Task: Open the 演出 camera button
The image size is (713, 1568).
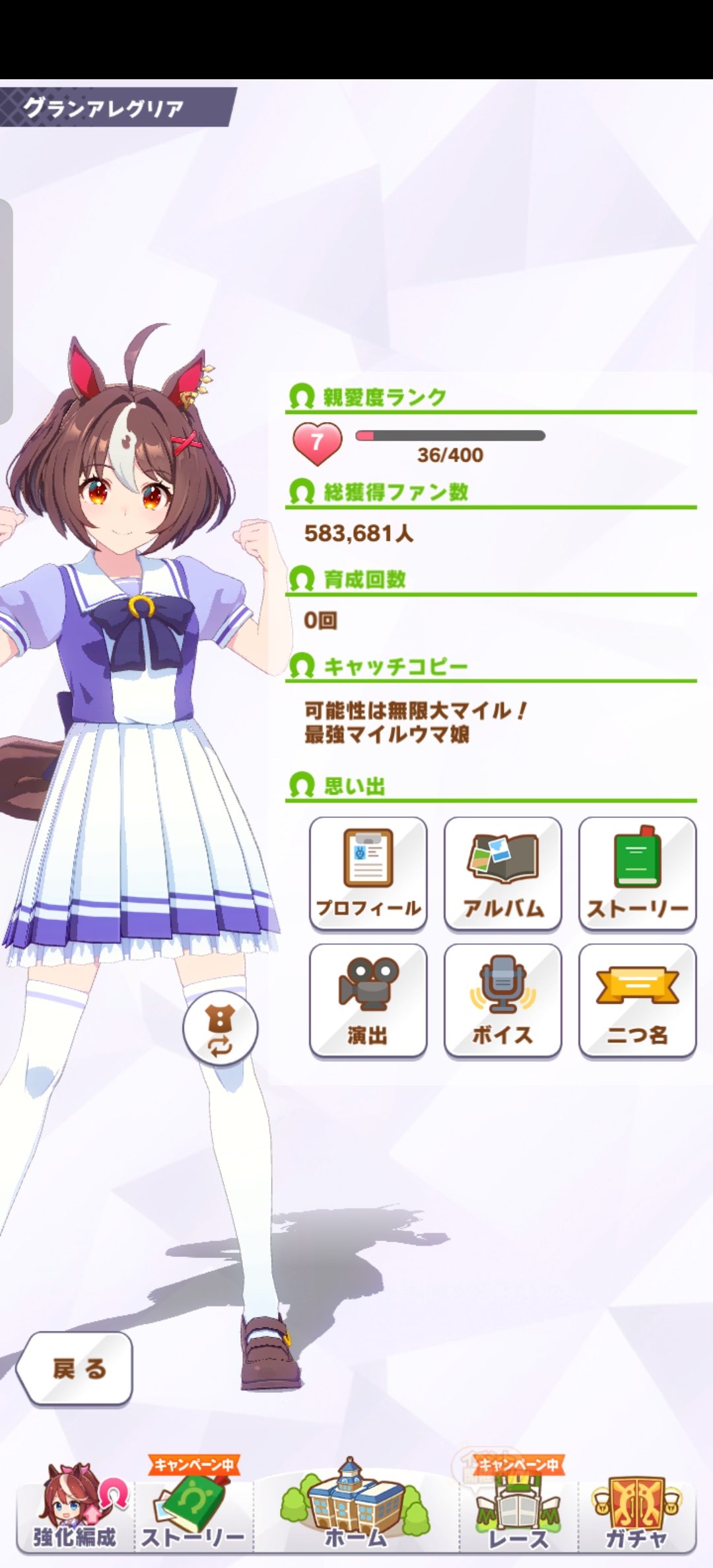Action: [x=368, y=1000]
